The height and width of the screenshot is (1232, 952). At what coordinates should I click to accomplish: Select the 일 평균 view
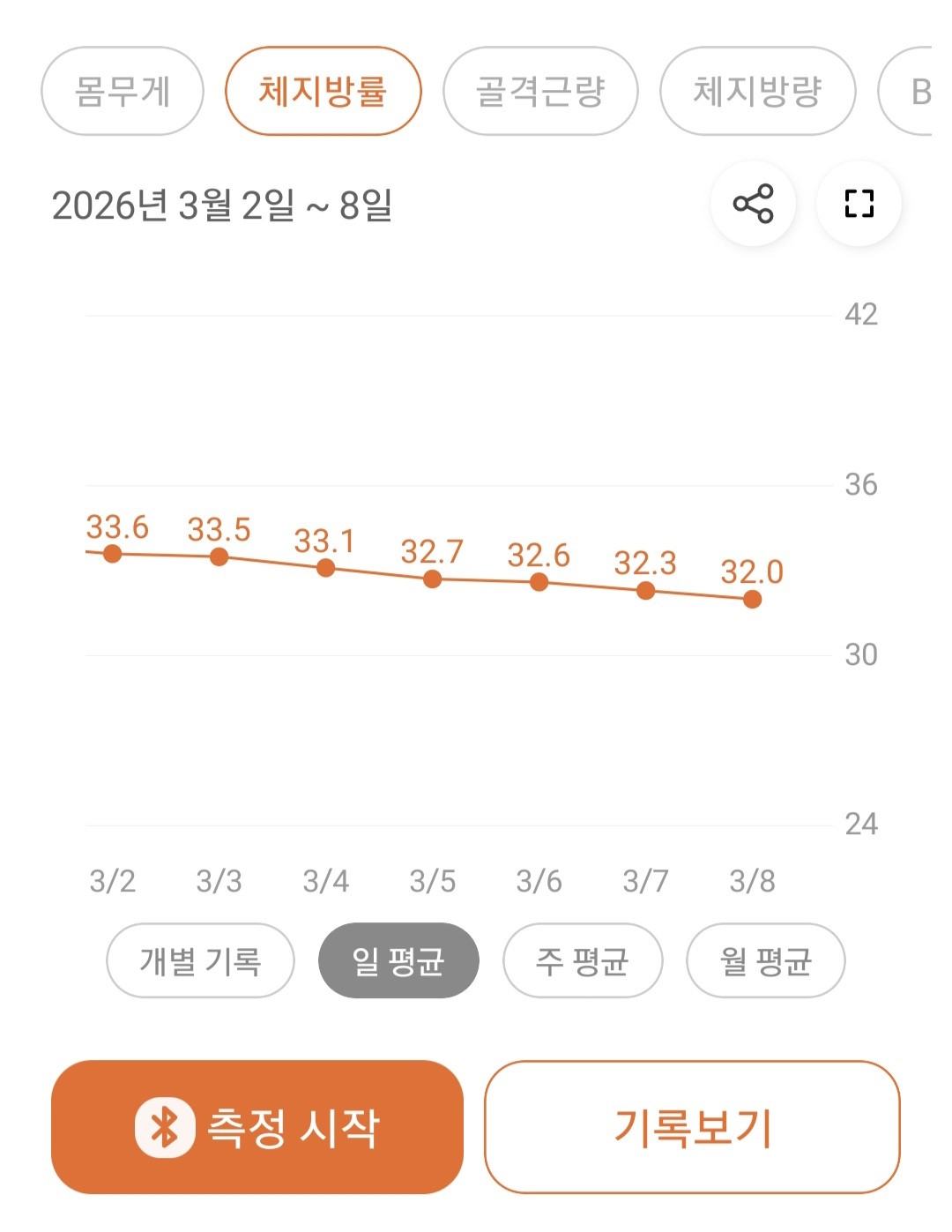[x=398, y=960]
